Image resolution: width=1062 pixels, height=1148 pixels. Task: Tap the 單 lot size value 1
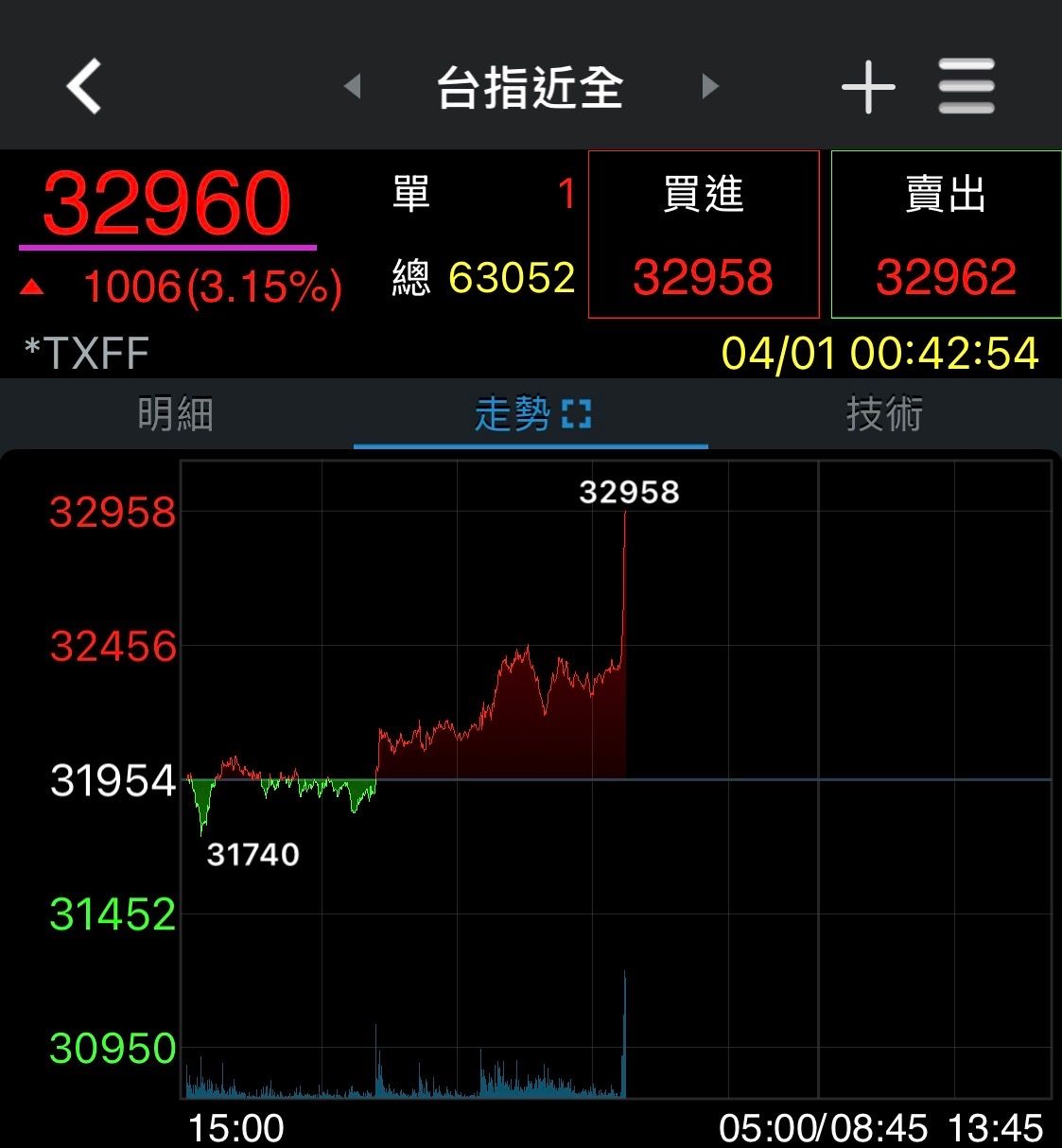[564, 194]
